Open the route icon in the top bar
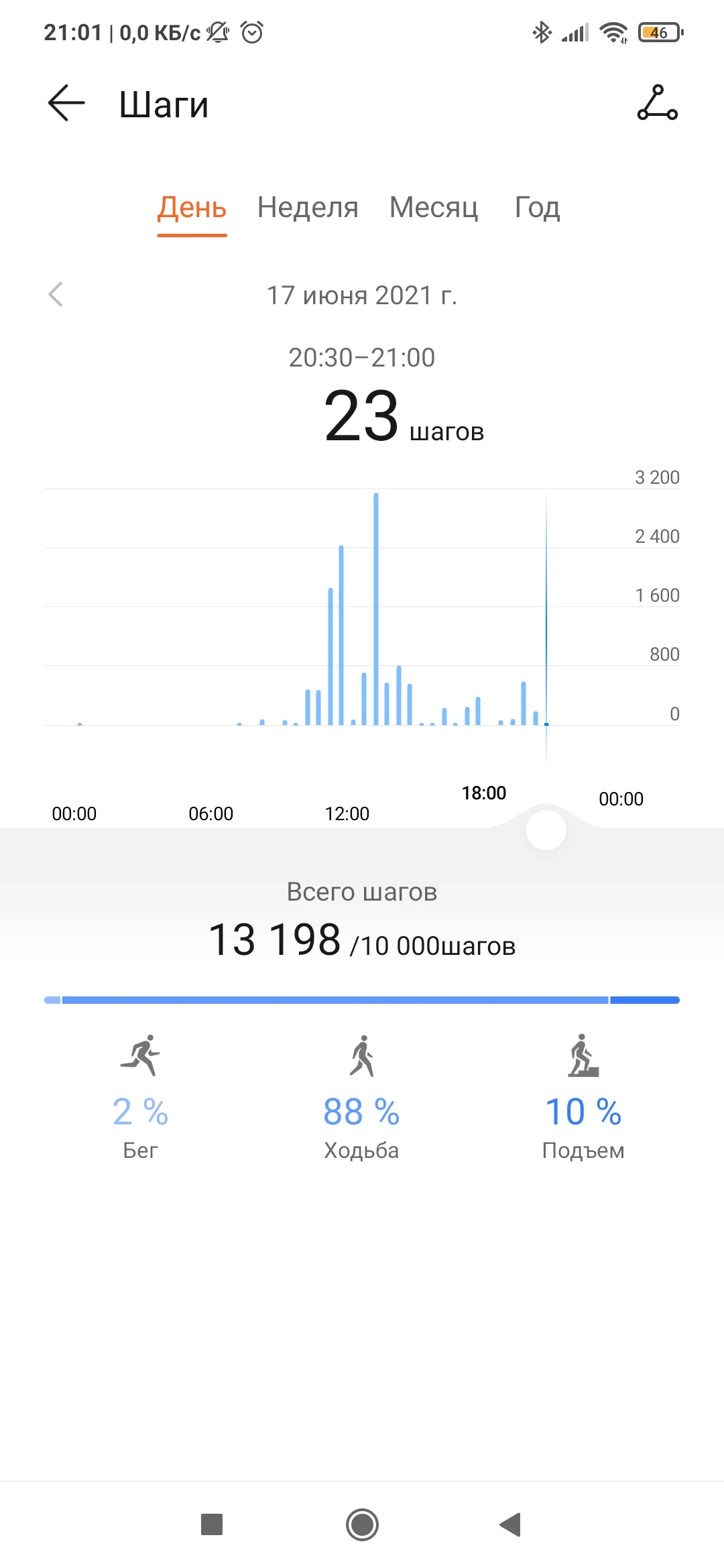The image size is (724, 1568). [x=657, y=103]
